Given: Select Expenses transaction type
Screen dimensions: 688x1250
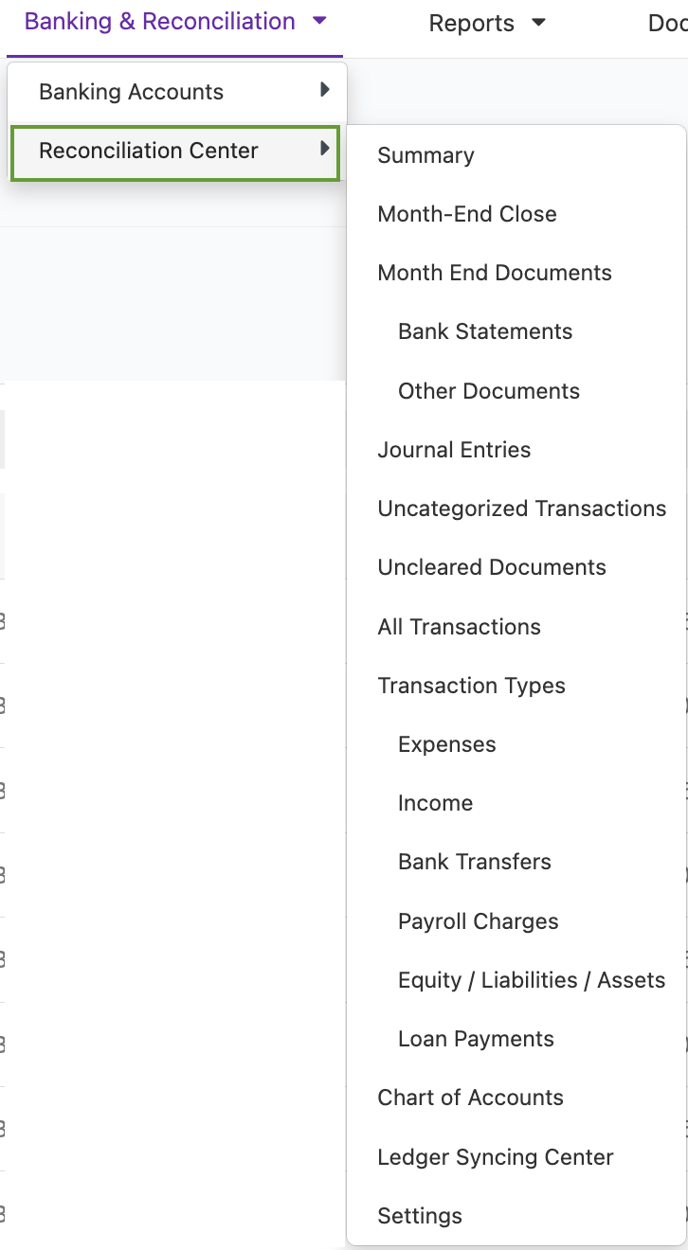Looking at the screenshot, I should click(x=447, y=745).
